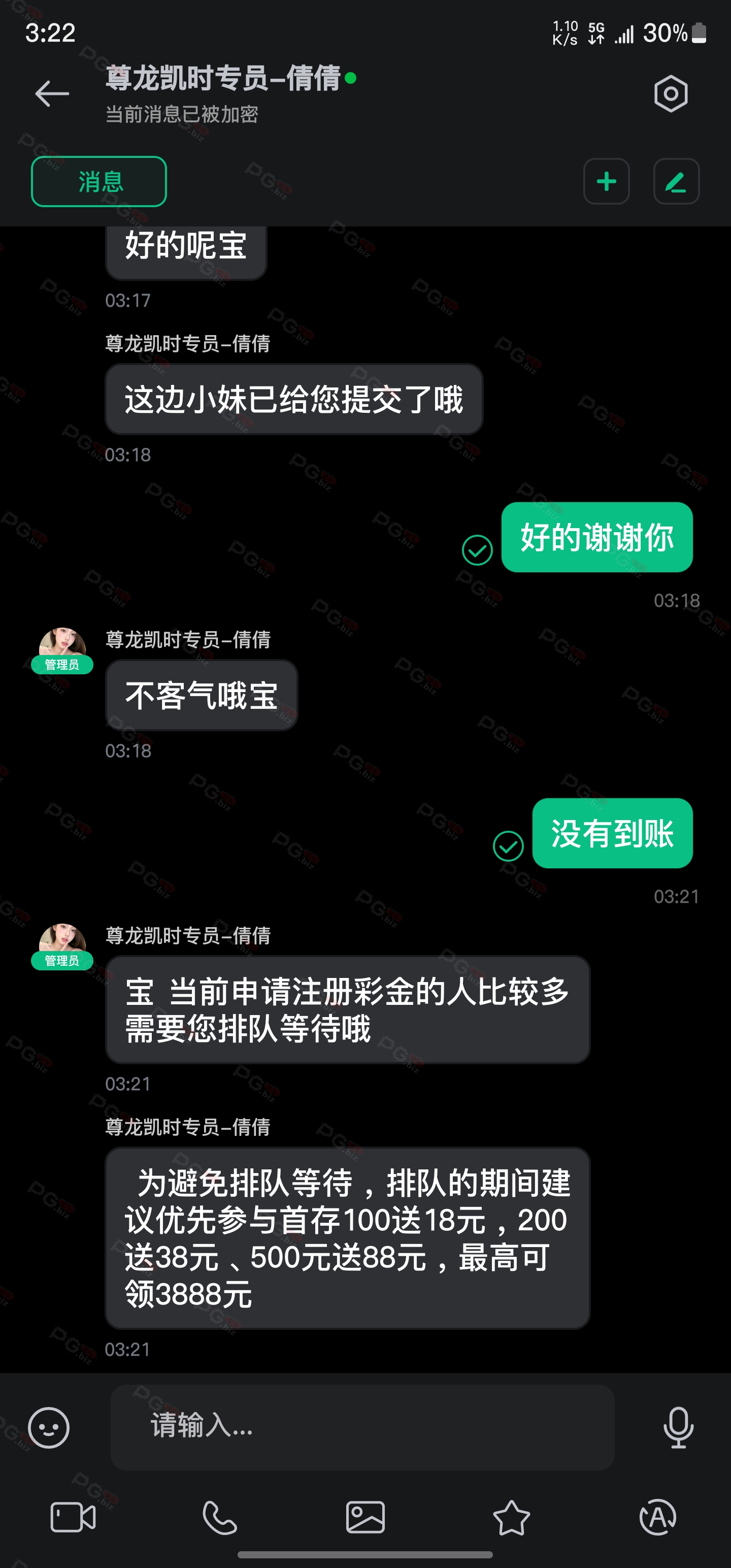The height and width of the screenshot is (1568, 731).
Task: Open the emoji picker
Action: tap(49, 1427)
